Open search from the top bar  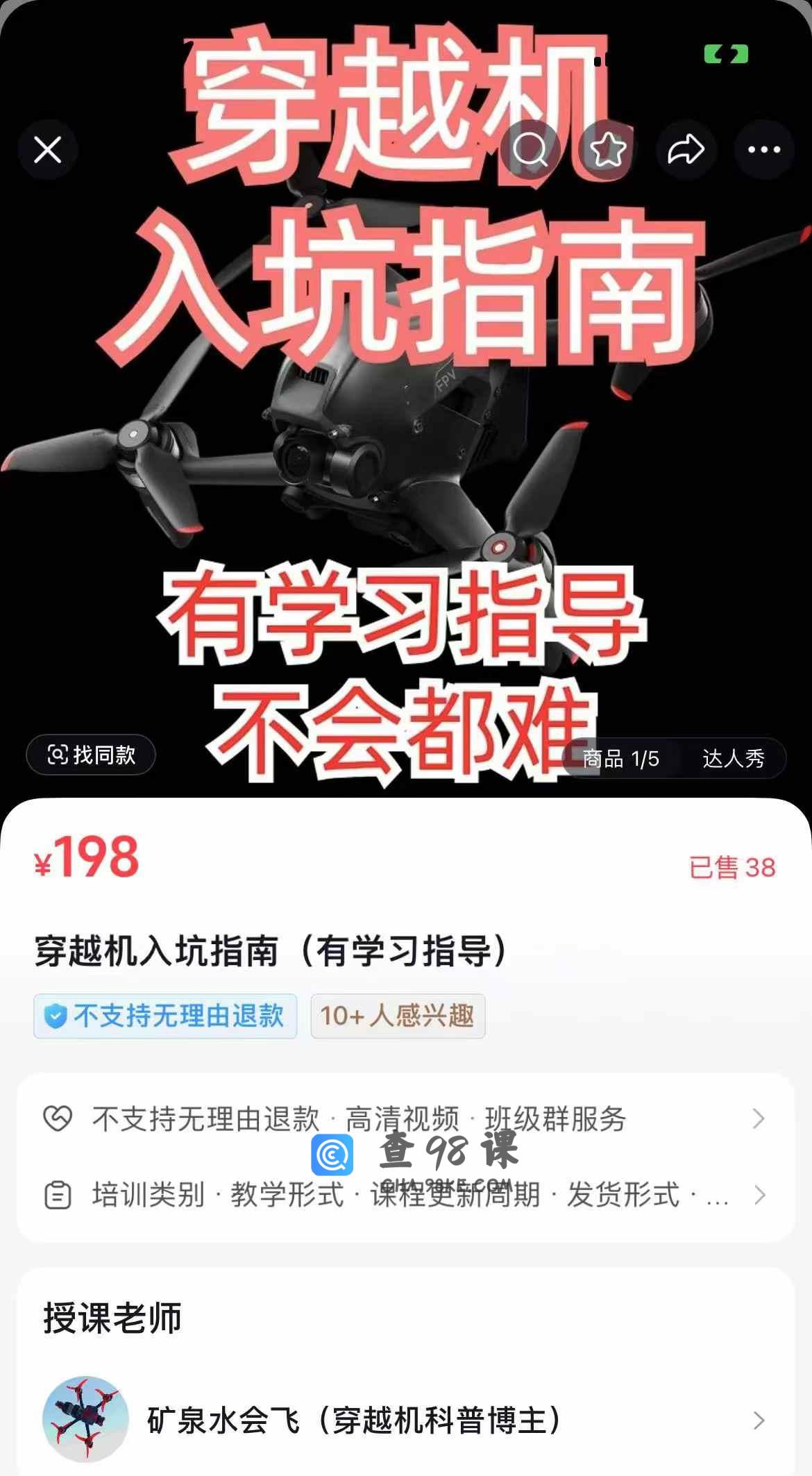click(x=530, y=149)
